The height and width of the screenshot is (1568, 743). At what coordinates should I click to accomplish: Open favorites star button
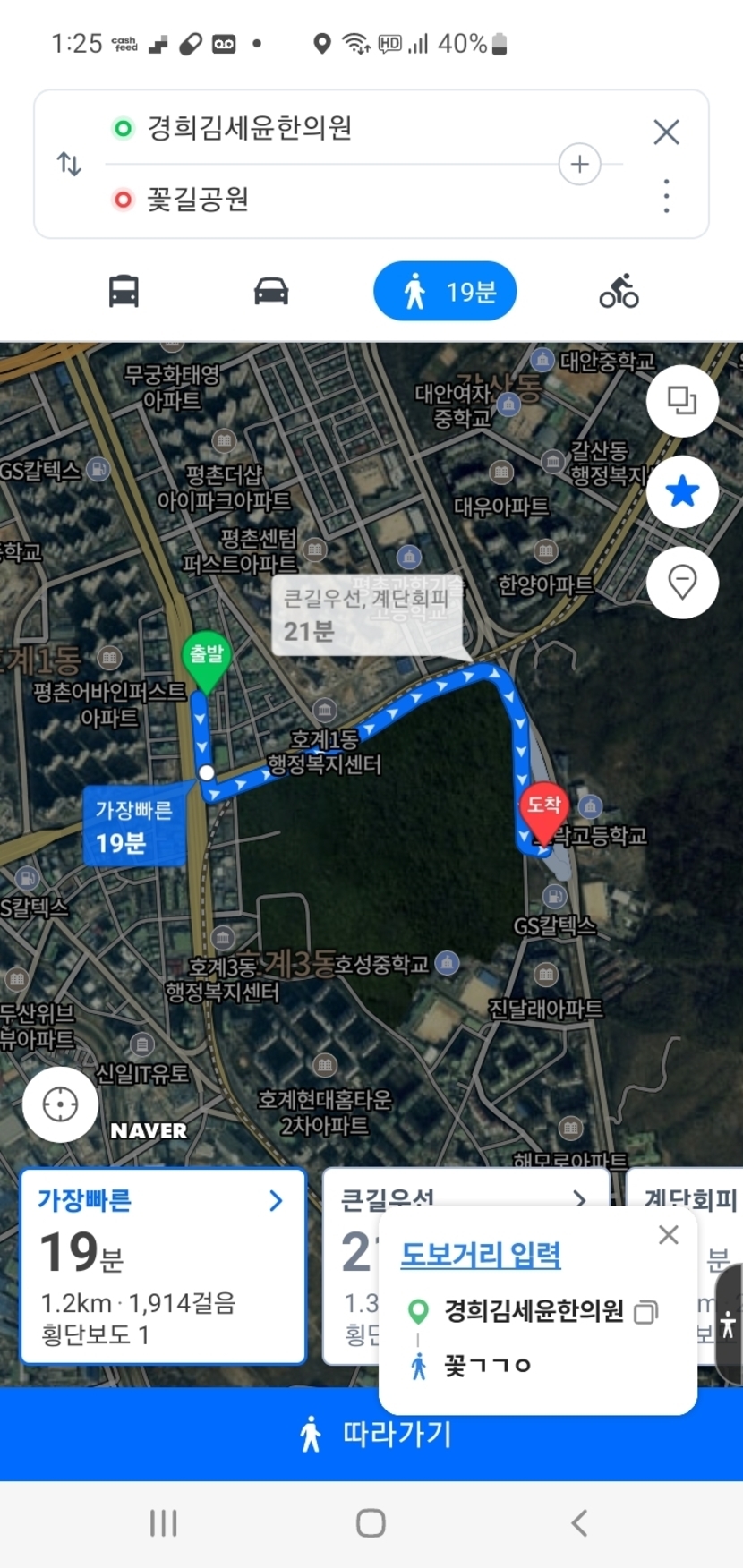(x=682, y=491)
